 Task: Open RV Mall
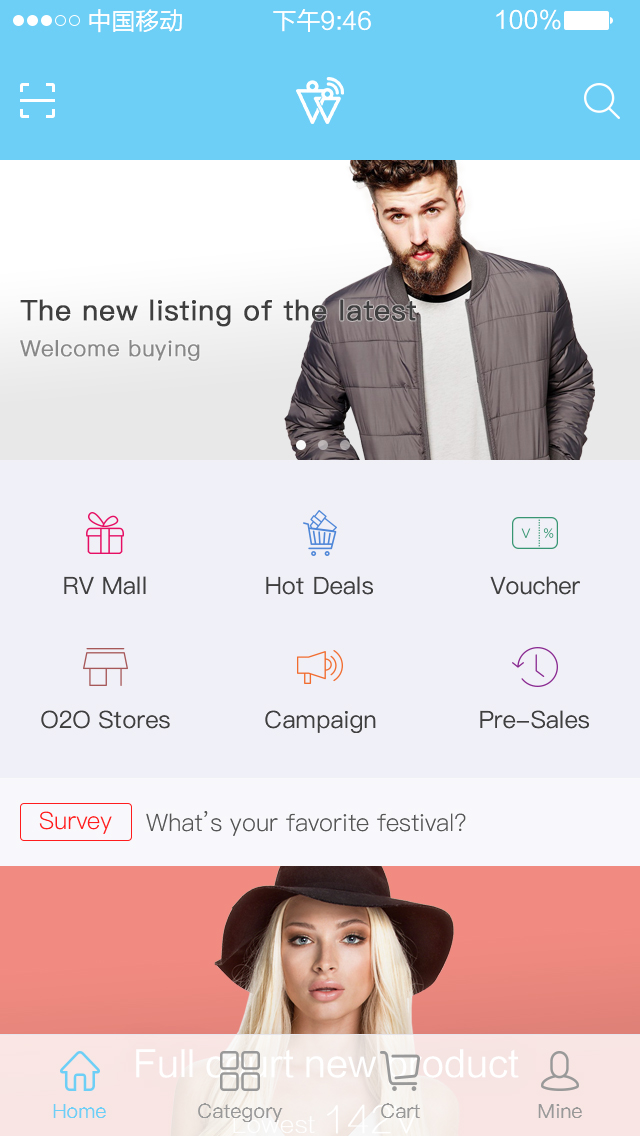[x=105, y=555]
